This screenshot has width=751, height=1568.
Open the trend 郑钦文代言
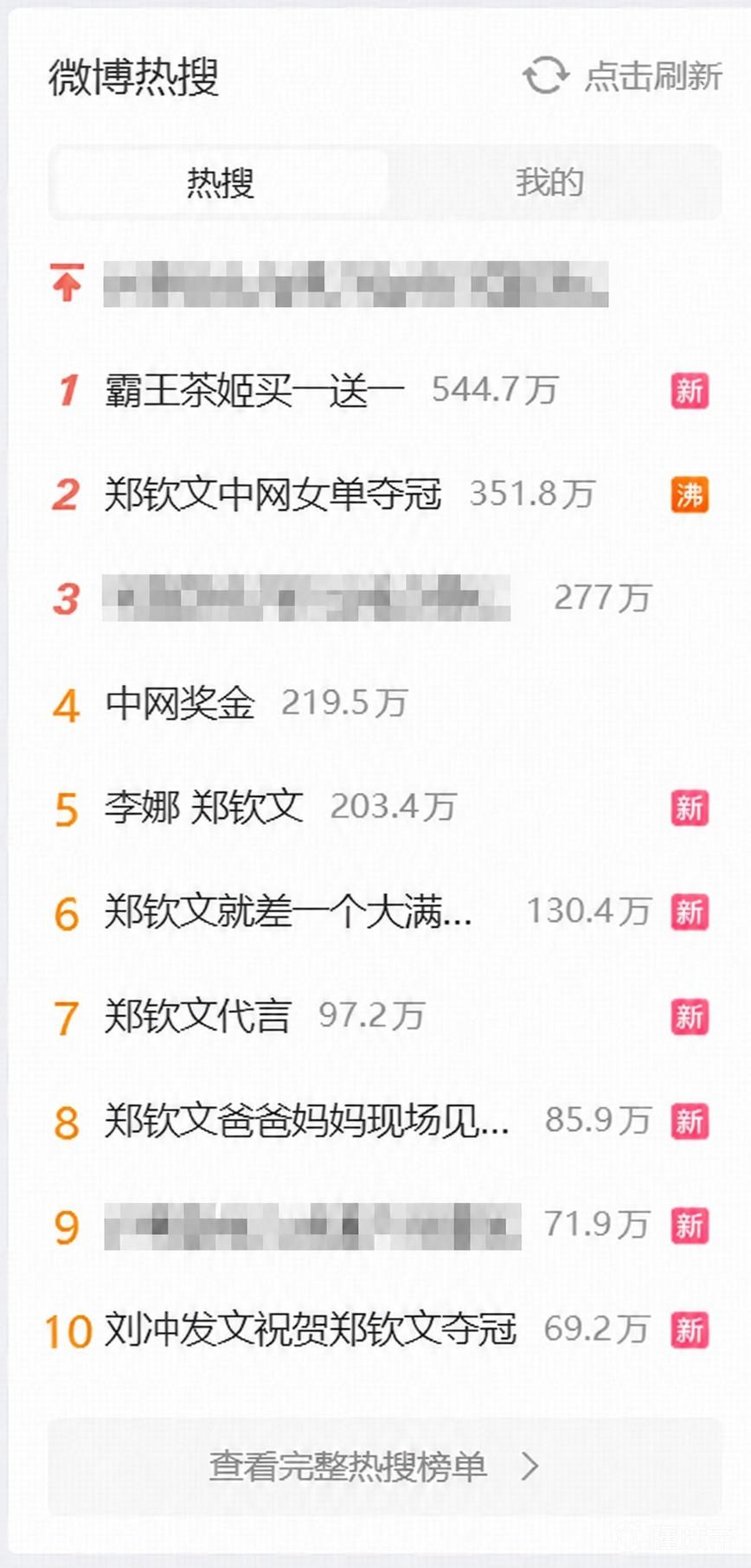tap(198, 1016)
